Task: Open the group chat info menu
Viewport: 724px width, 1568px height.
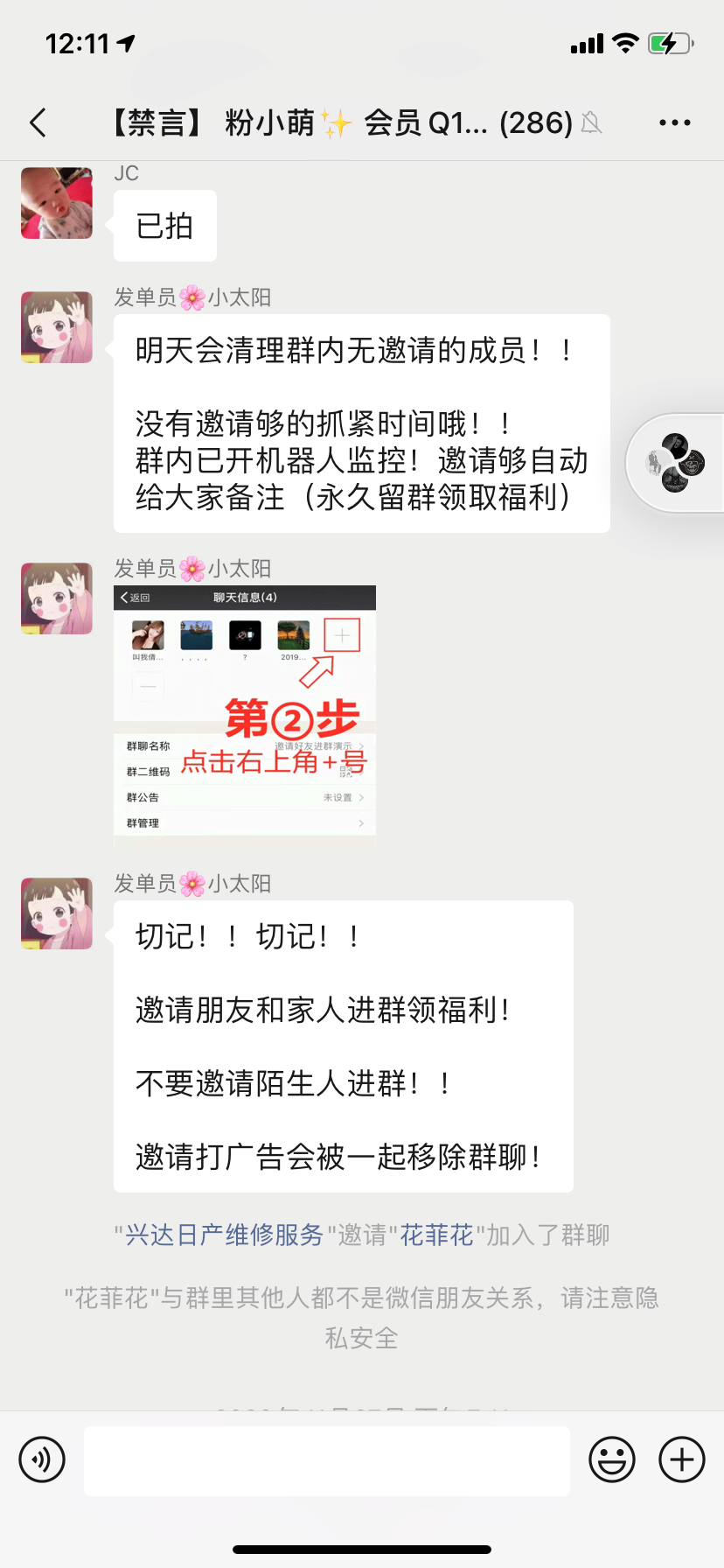Action: pyautogui.click(x=674, y=123)
